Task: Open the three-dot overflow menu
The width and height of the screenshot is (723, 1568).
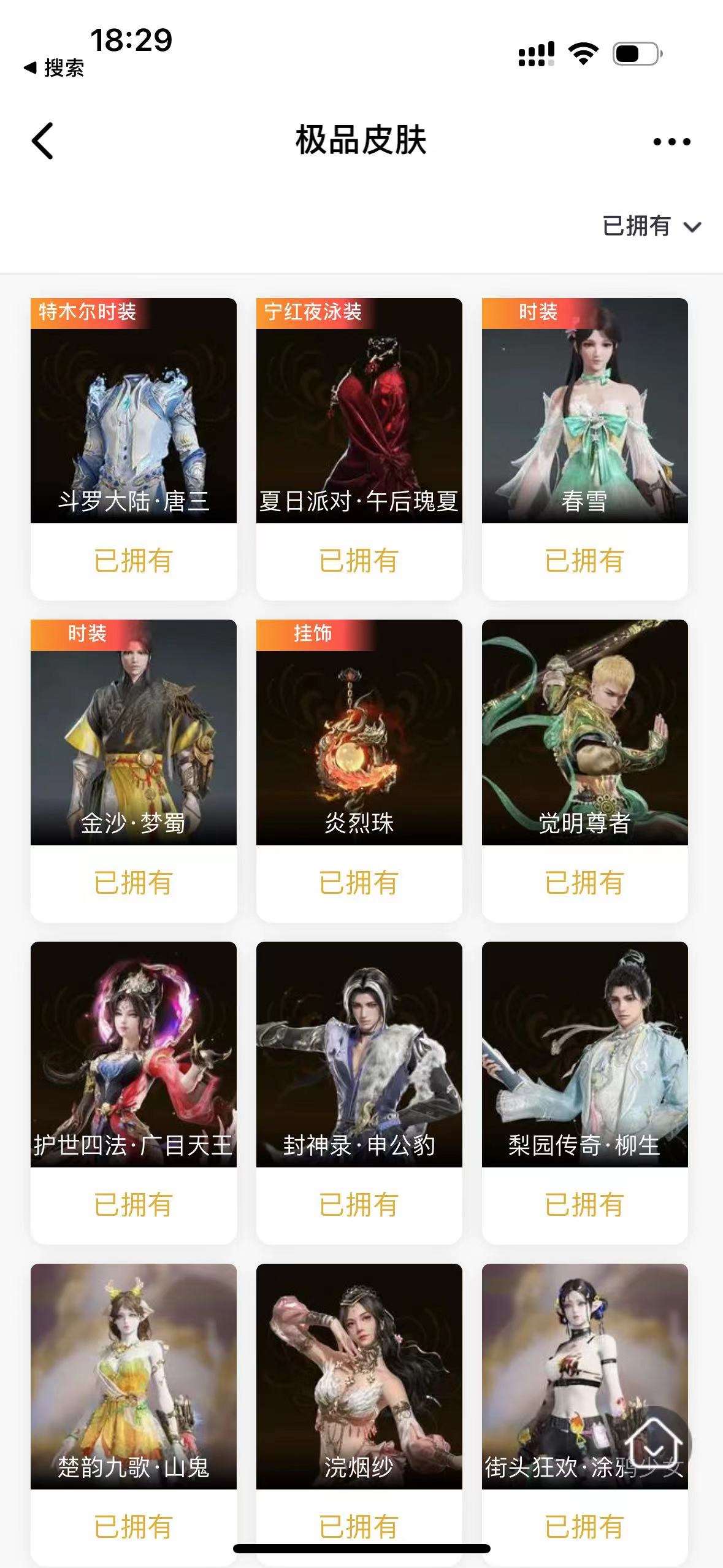Action: 671,142
